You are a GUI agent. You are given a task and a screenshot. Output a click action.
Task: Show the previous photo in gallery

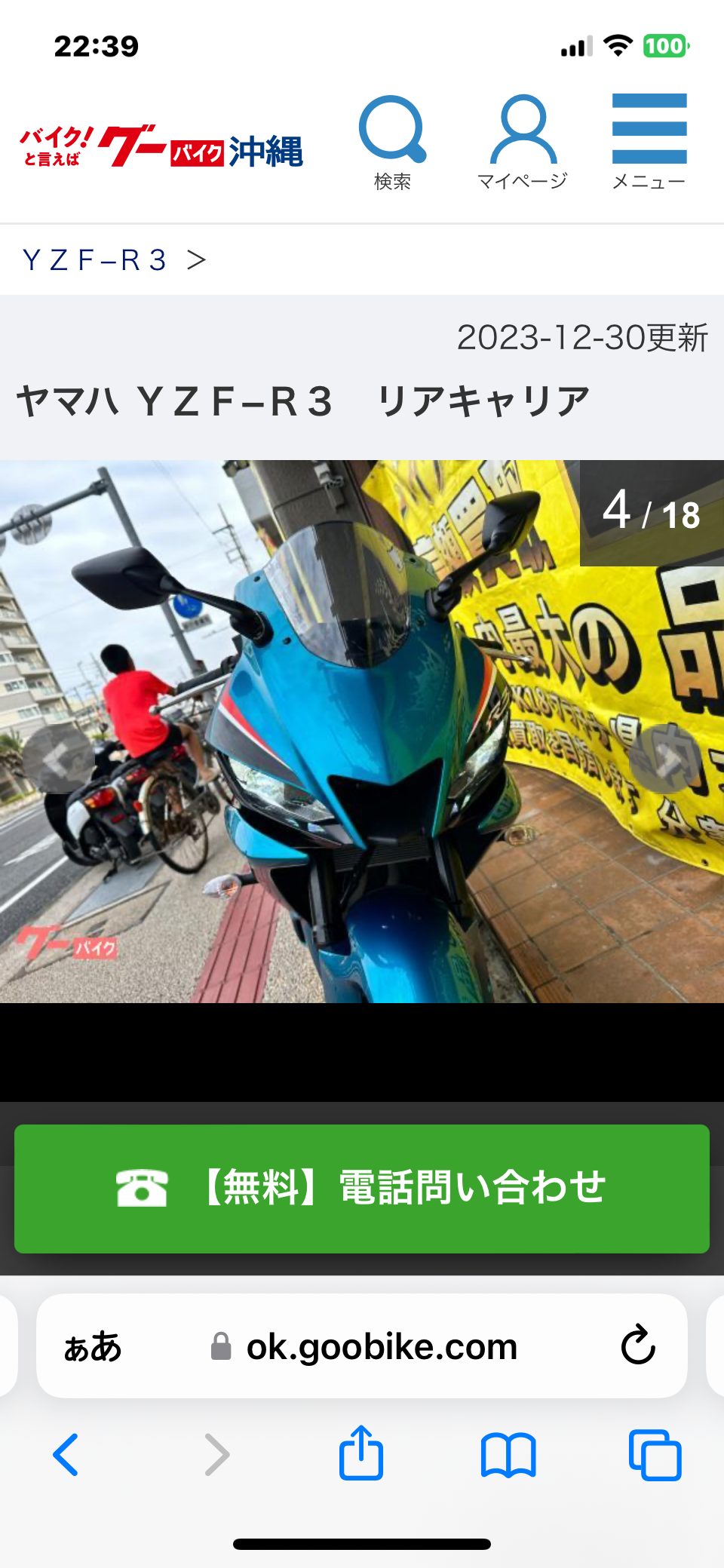55,759
